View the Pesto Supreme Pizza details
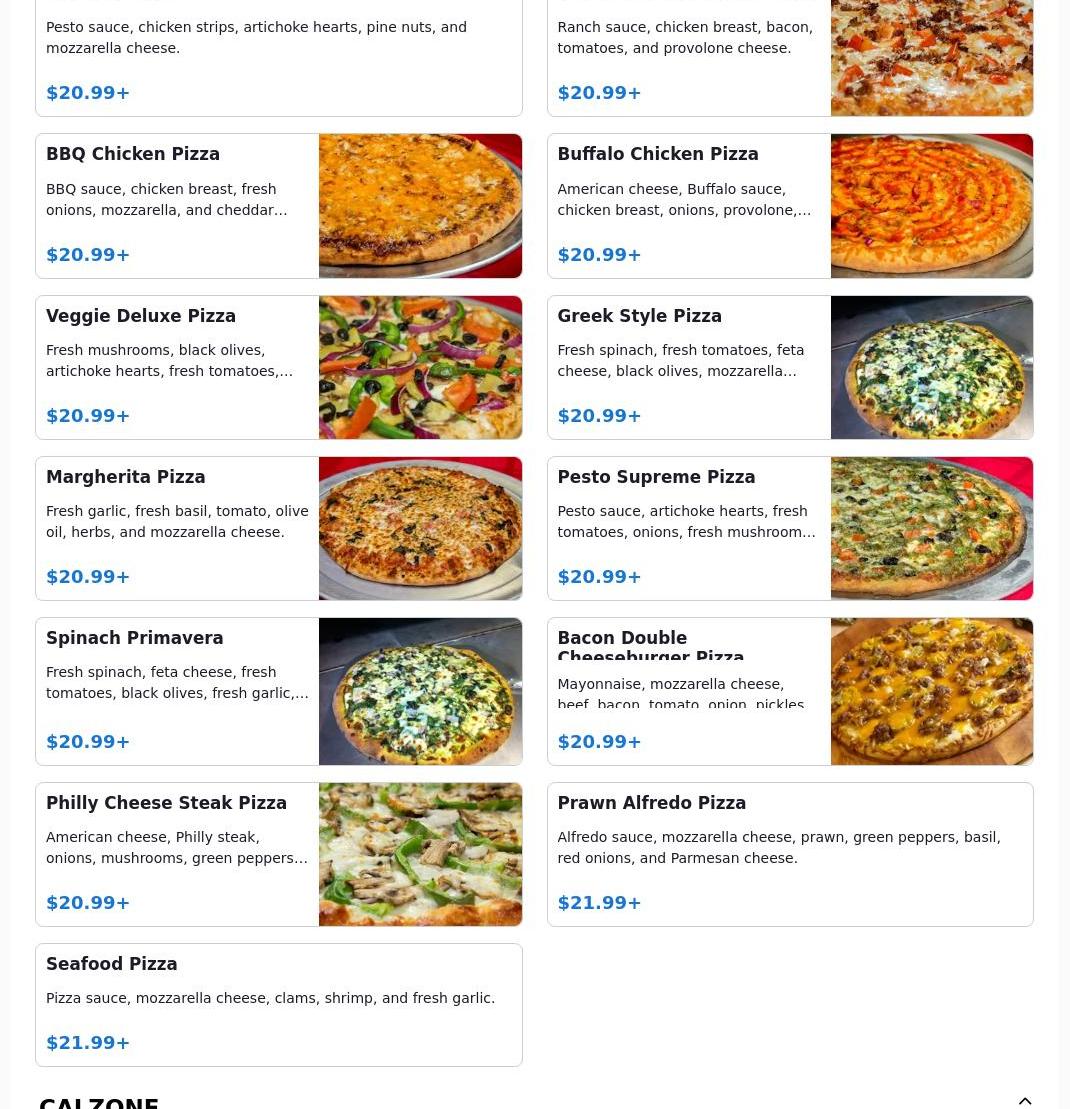The height and width of the screenshot is (1109, 1070). [x=789, y=528]
